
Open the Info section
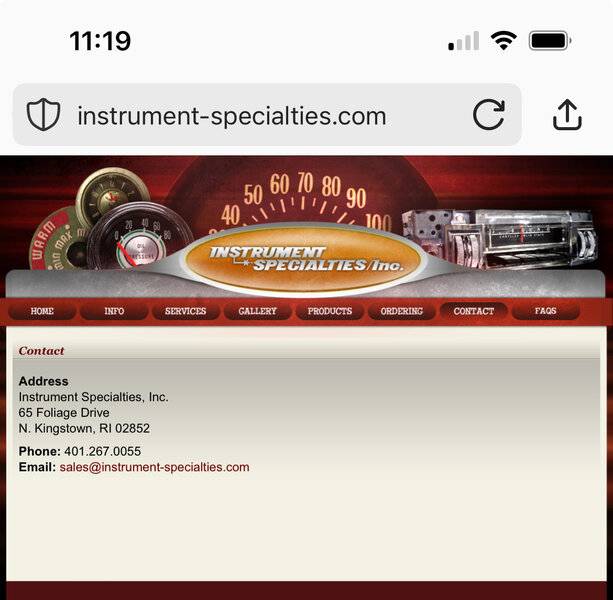[x=114, y=311]
